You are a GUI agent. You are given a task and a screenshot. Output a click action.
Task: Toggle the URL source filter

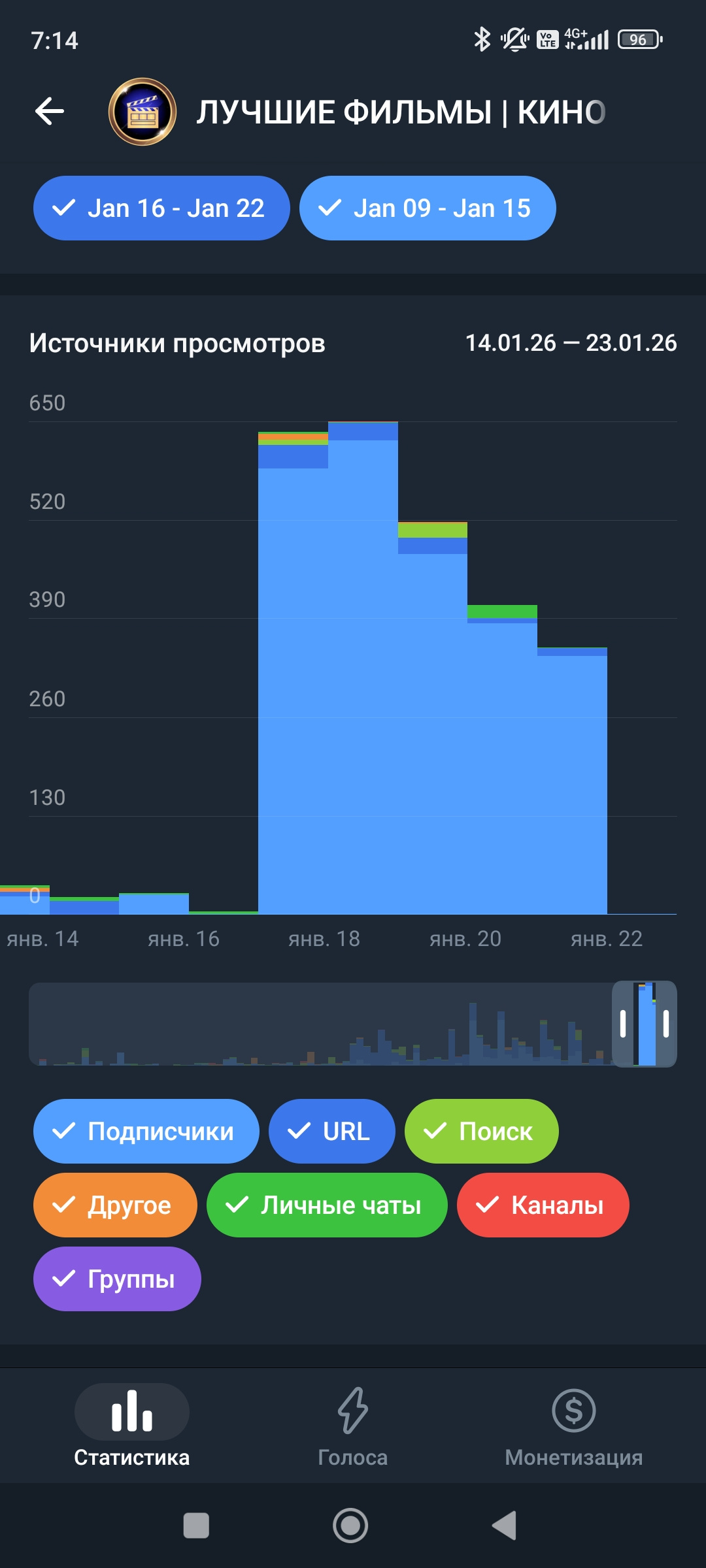tap(331, 1131)
